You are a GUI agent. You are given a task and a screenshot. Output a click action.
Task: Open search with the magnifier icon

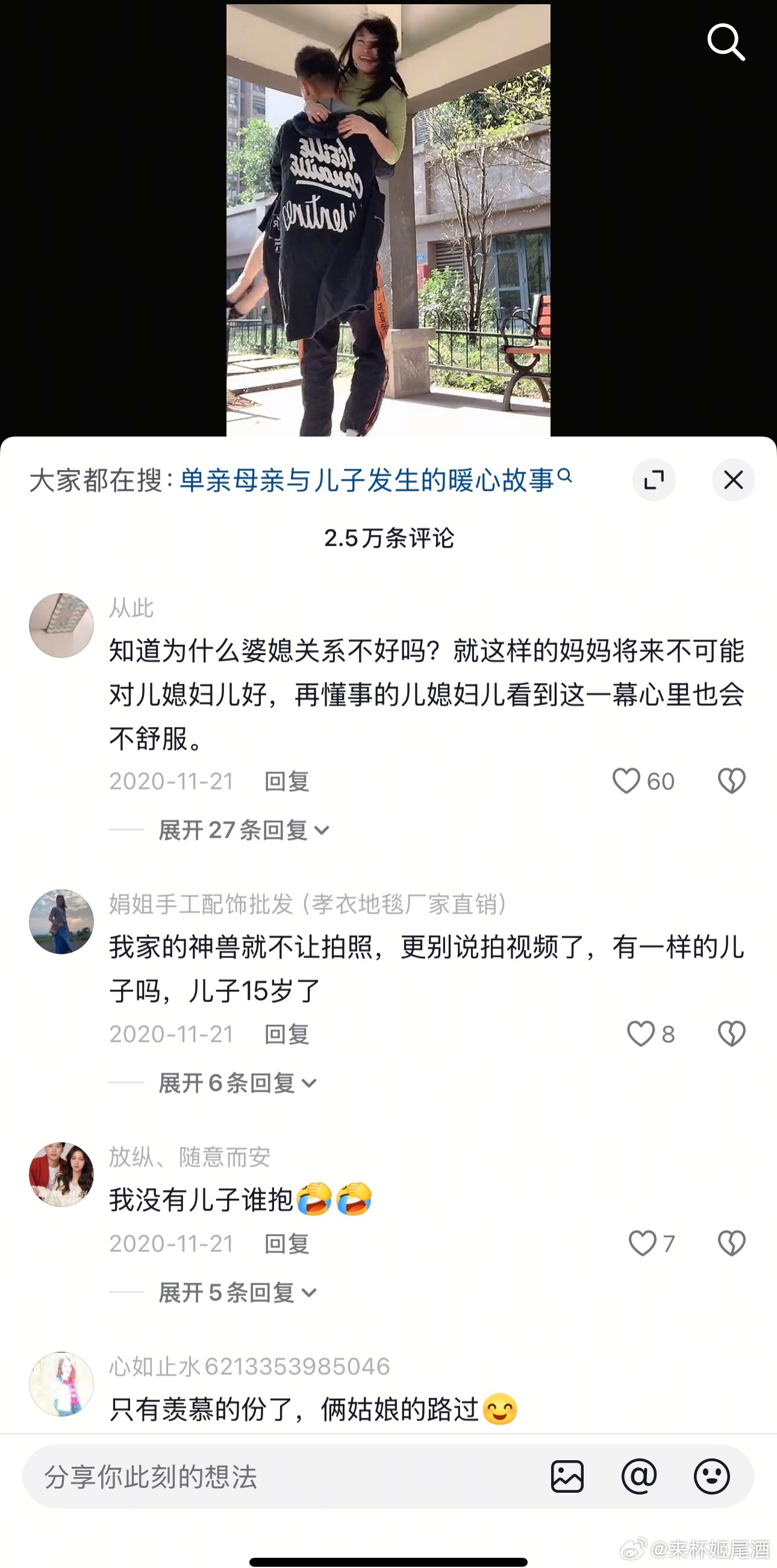pos(725,43)
